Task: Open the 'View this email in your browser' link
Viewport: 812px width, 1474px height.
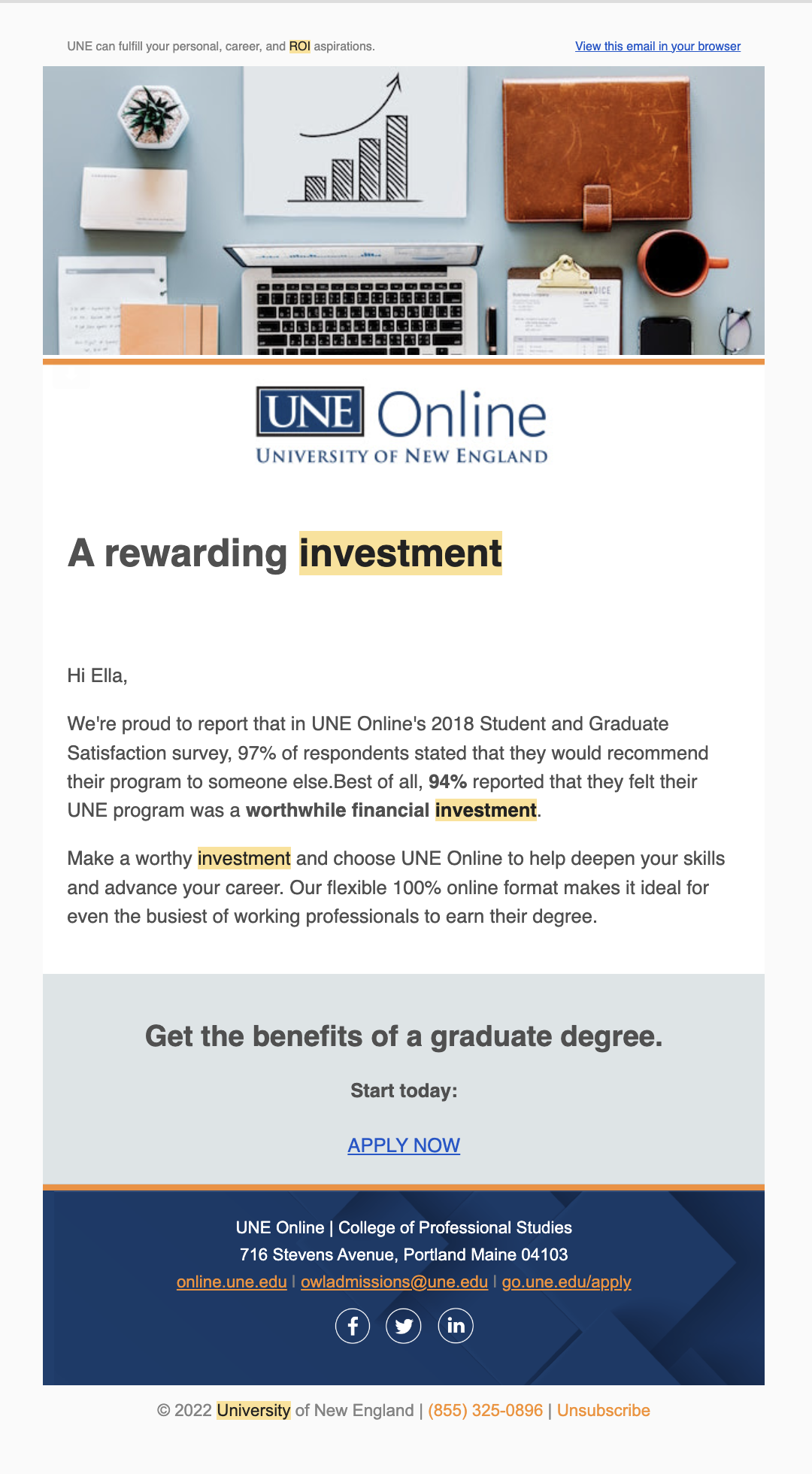Action: coord(658,47)
